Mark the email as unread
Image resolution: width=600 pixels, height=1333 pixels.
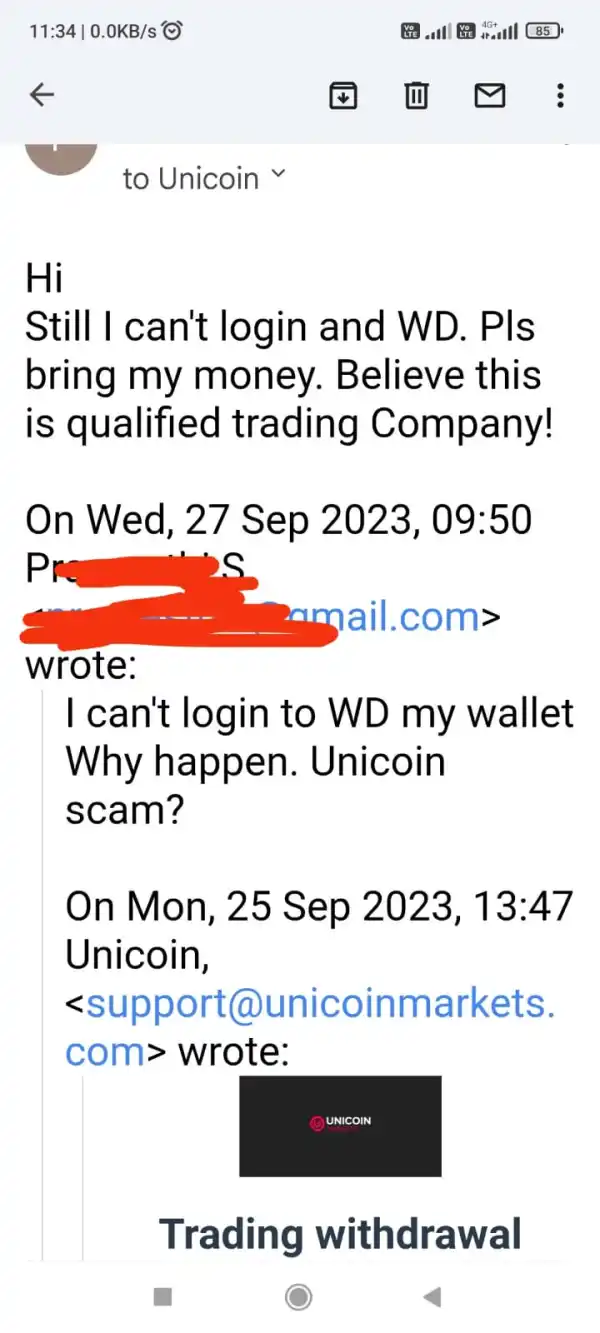(489, 95)
